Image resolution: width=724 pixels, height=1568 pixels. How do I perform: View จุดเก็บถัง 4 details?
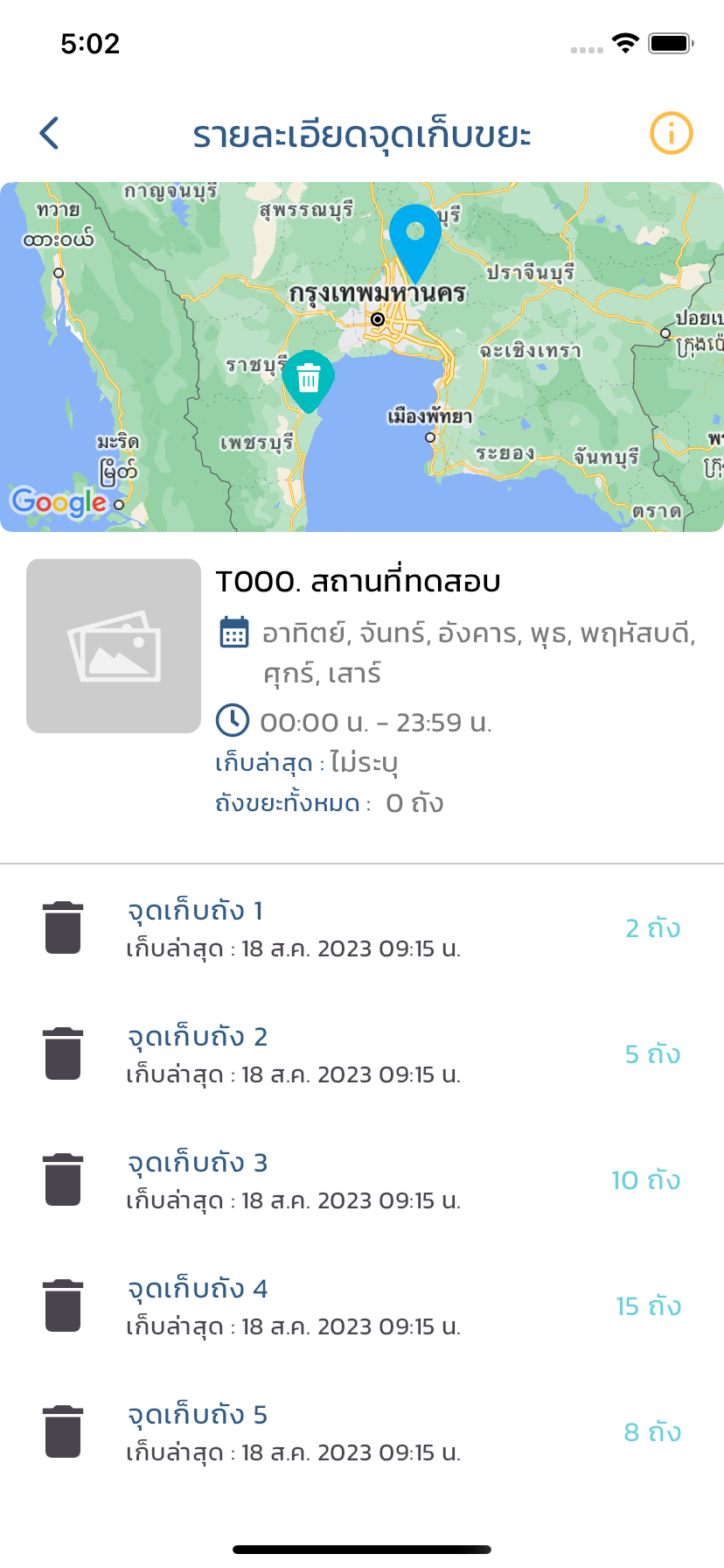(362, 1306)
